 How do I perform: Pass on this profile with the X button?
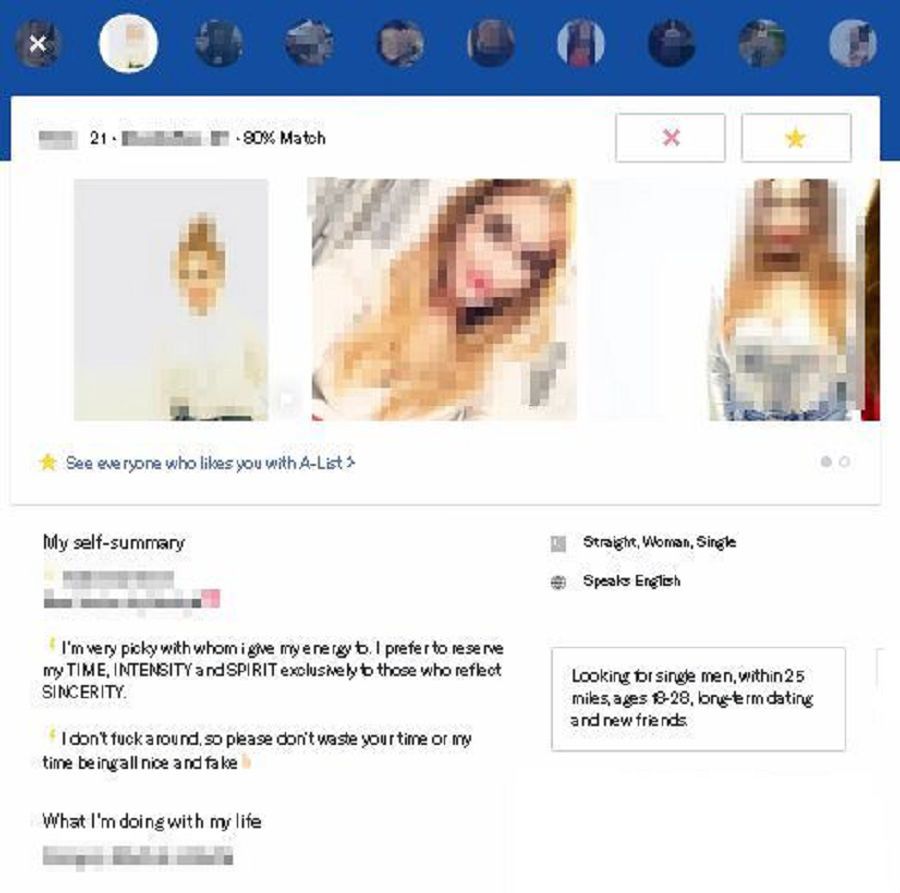click(670, 138)
